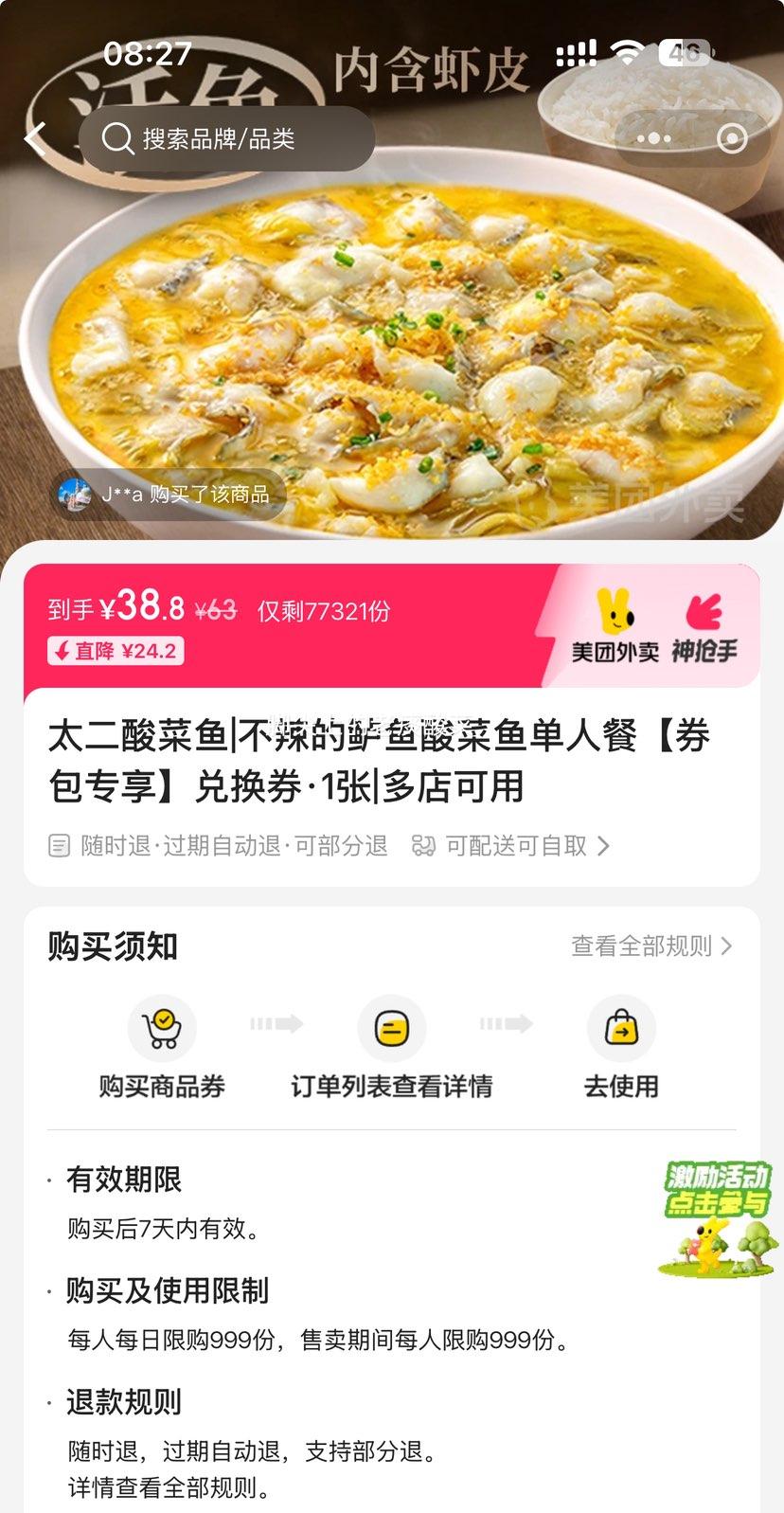Viewport: 784px width, 1513px height.
Task: Tap the circular target icon top right
Action: tap(731, 138)
